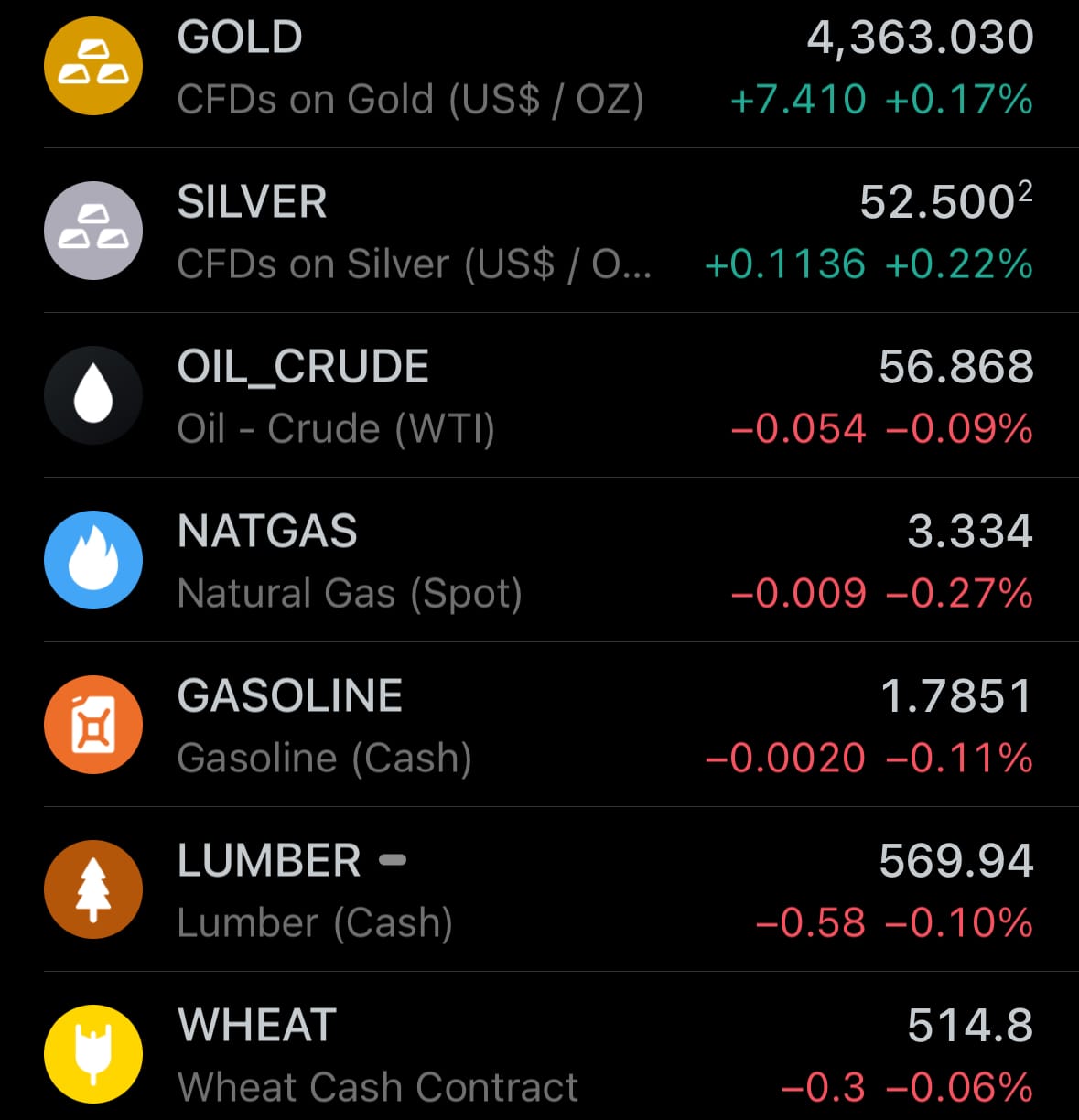Open the GOLD symbol row
The image size is (1079, 1120).
tap(539, 67)
